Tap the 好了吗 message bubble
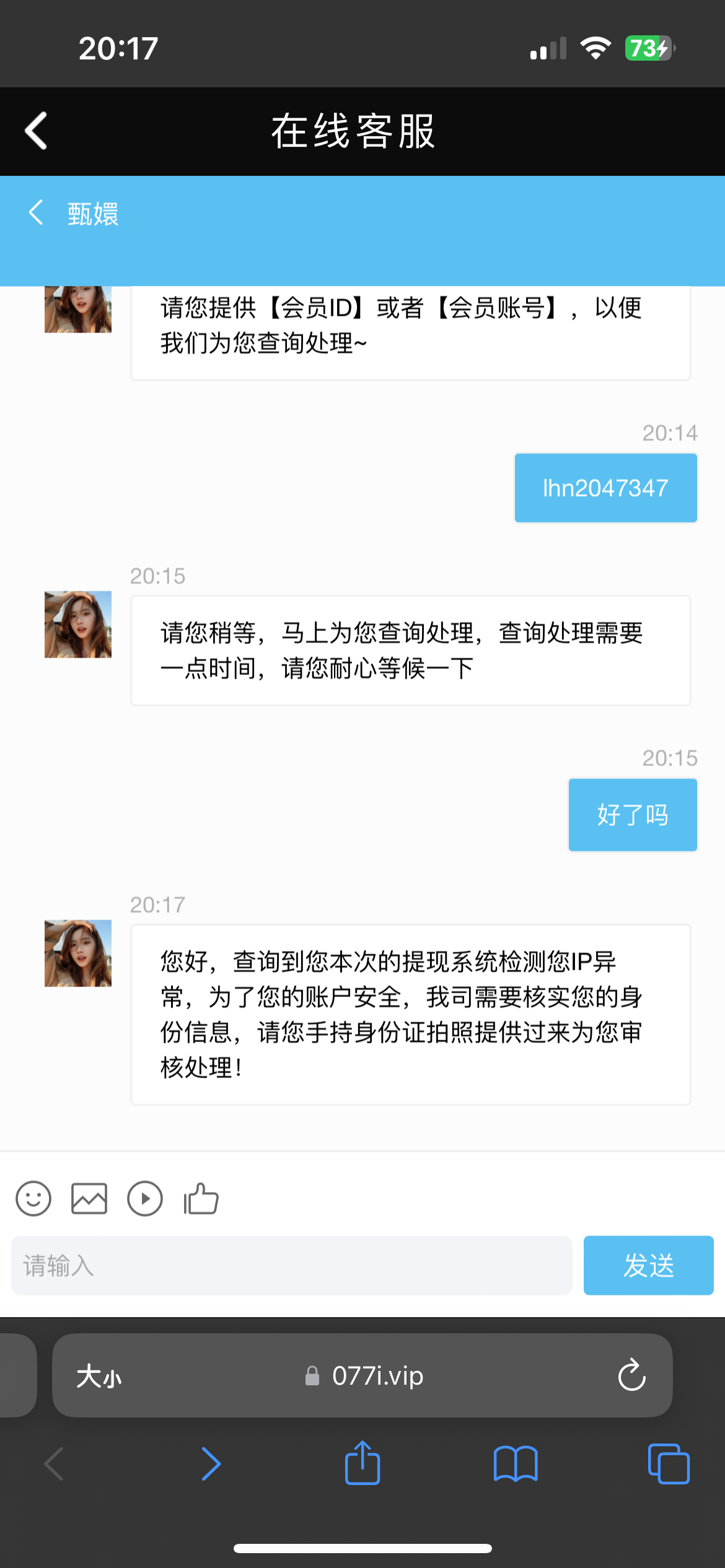Viewport: 725px width, 1568px height. pos(632,814)
